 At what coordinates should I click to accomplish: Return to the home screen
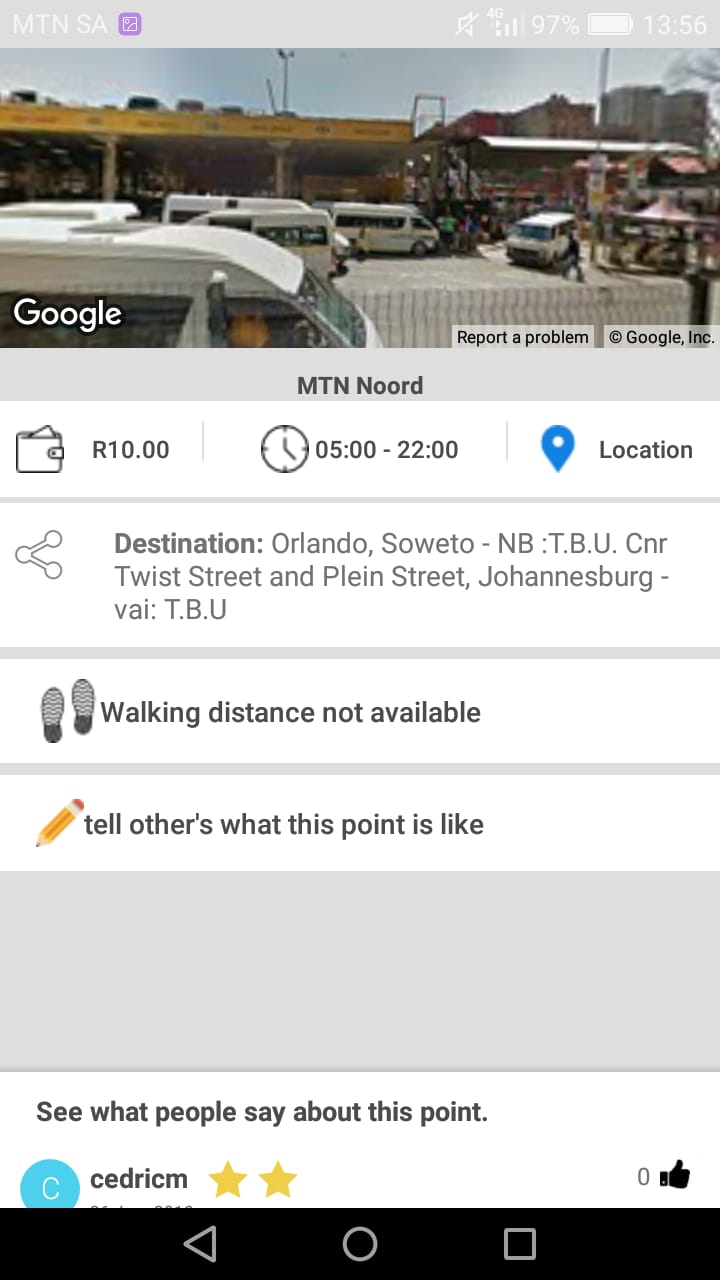pos(360,1244)
